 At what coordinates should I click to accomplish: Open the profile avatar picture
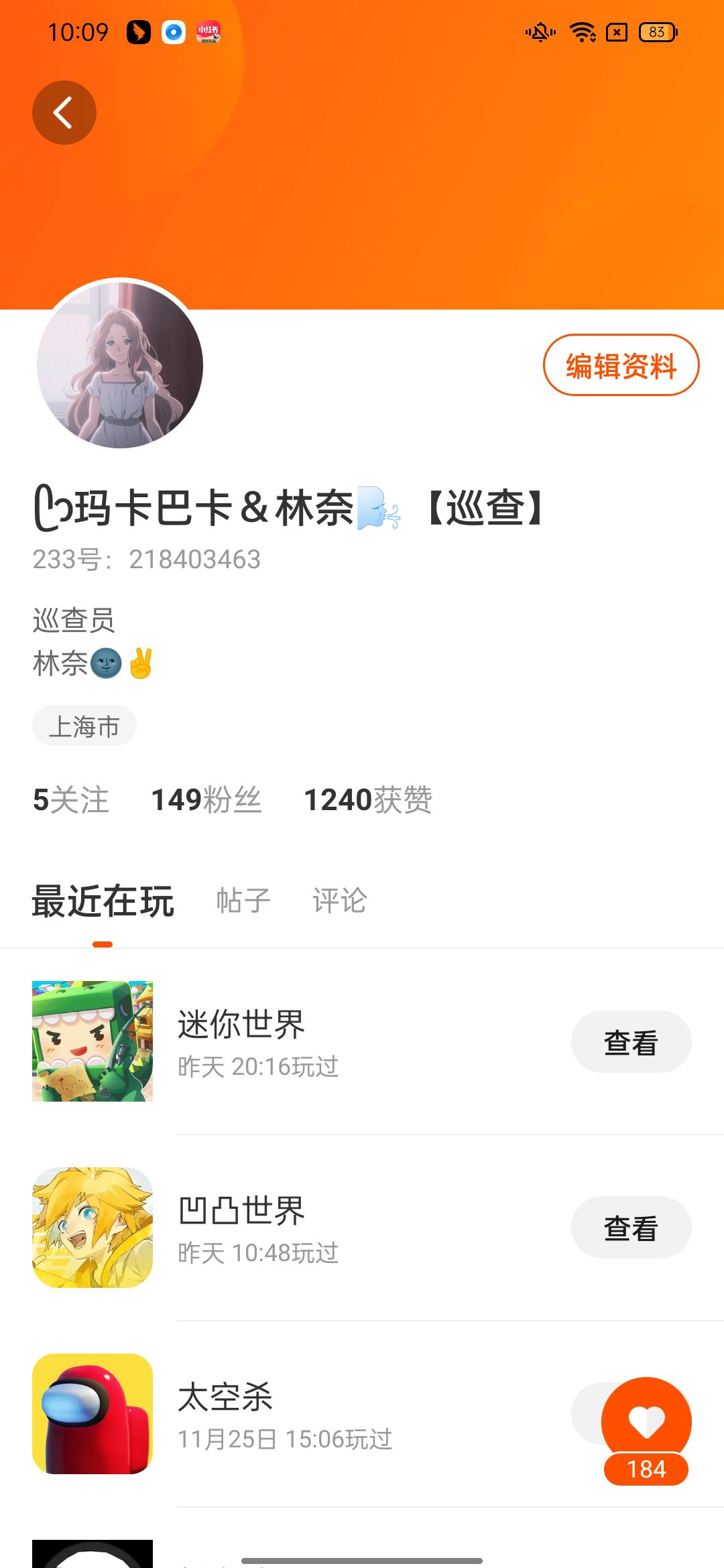tap(120, 365)
